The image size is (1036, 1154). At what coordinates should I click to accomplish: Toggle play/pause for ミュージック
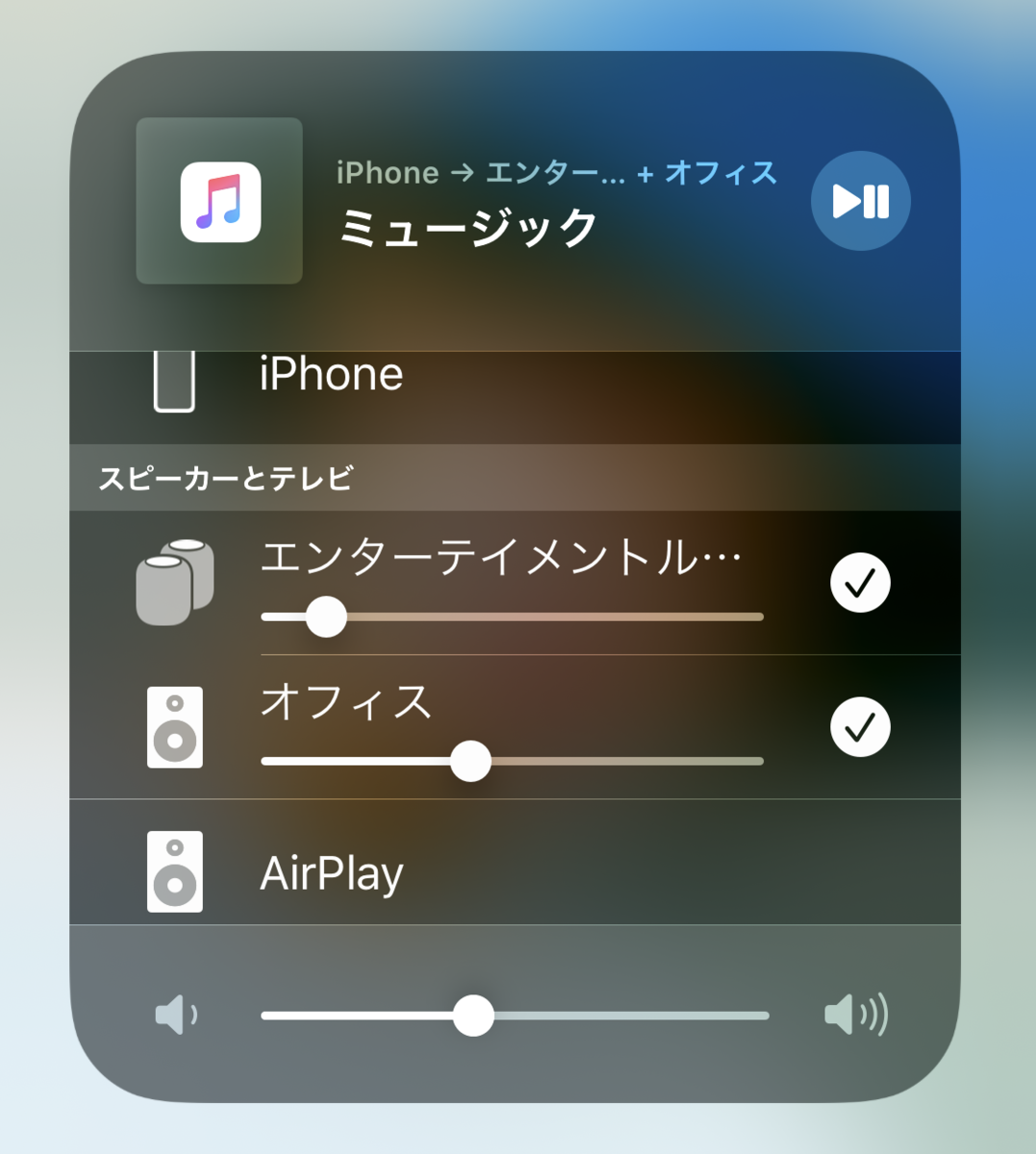point(860,201)
